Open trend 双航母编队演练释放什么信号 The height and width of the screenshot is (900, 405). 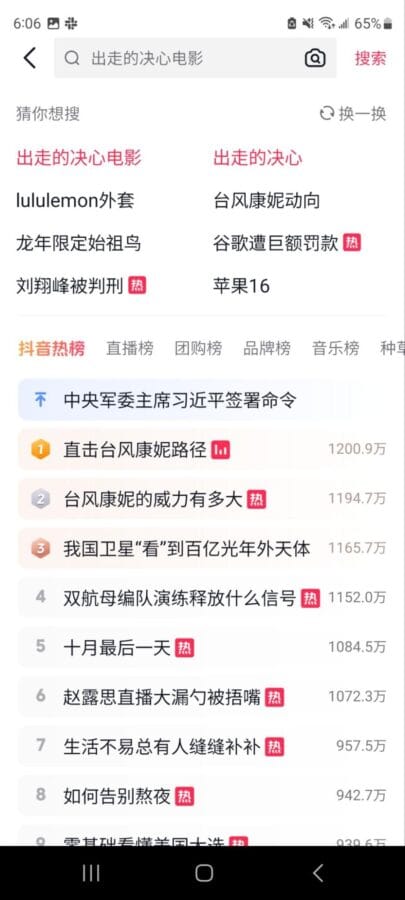[202, 598]
